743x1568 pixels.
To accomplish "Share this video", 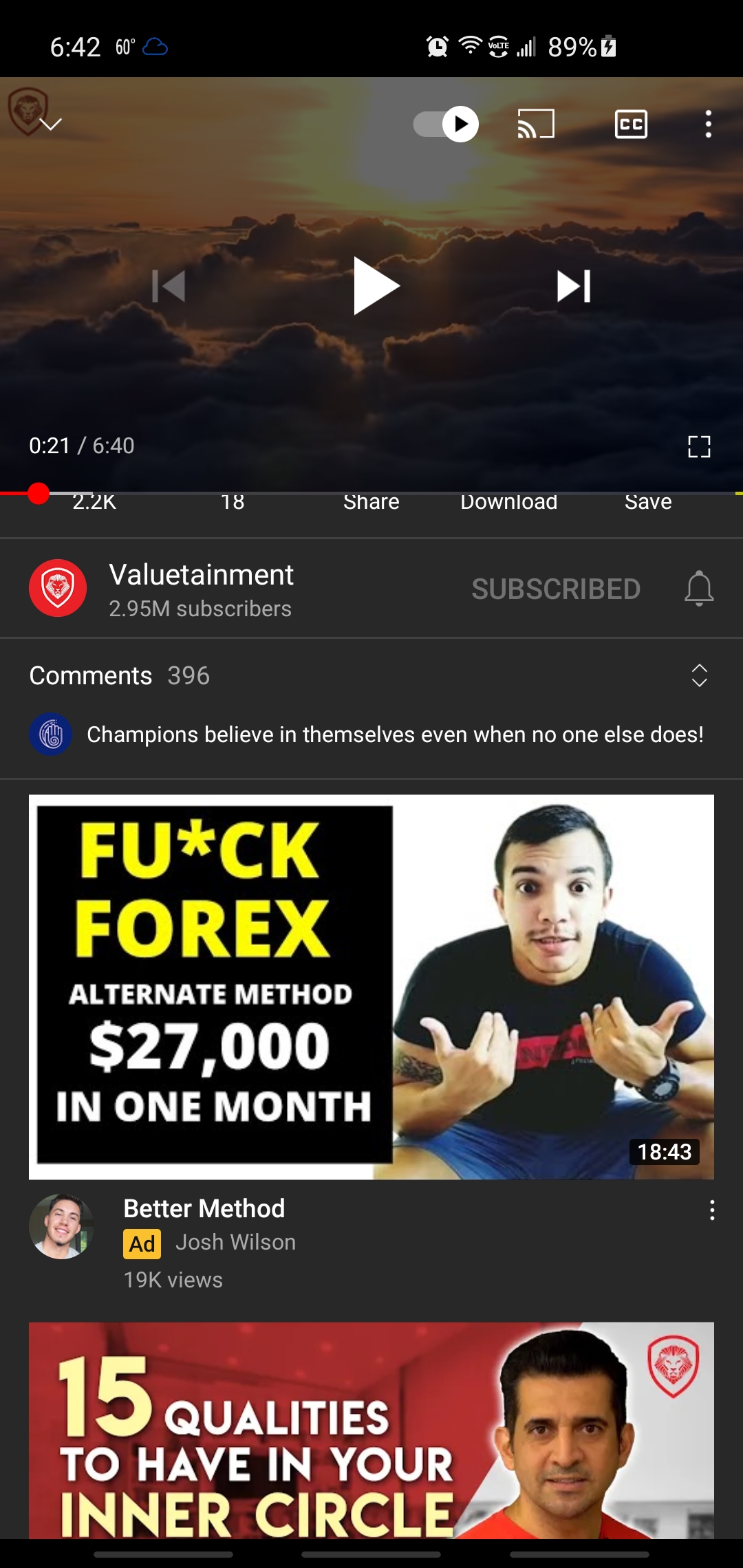I will [x=371, y=503].
